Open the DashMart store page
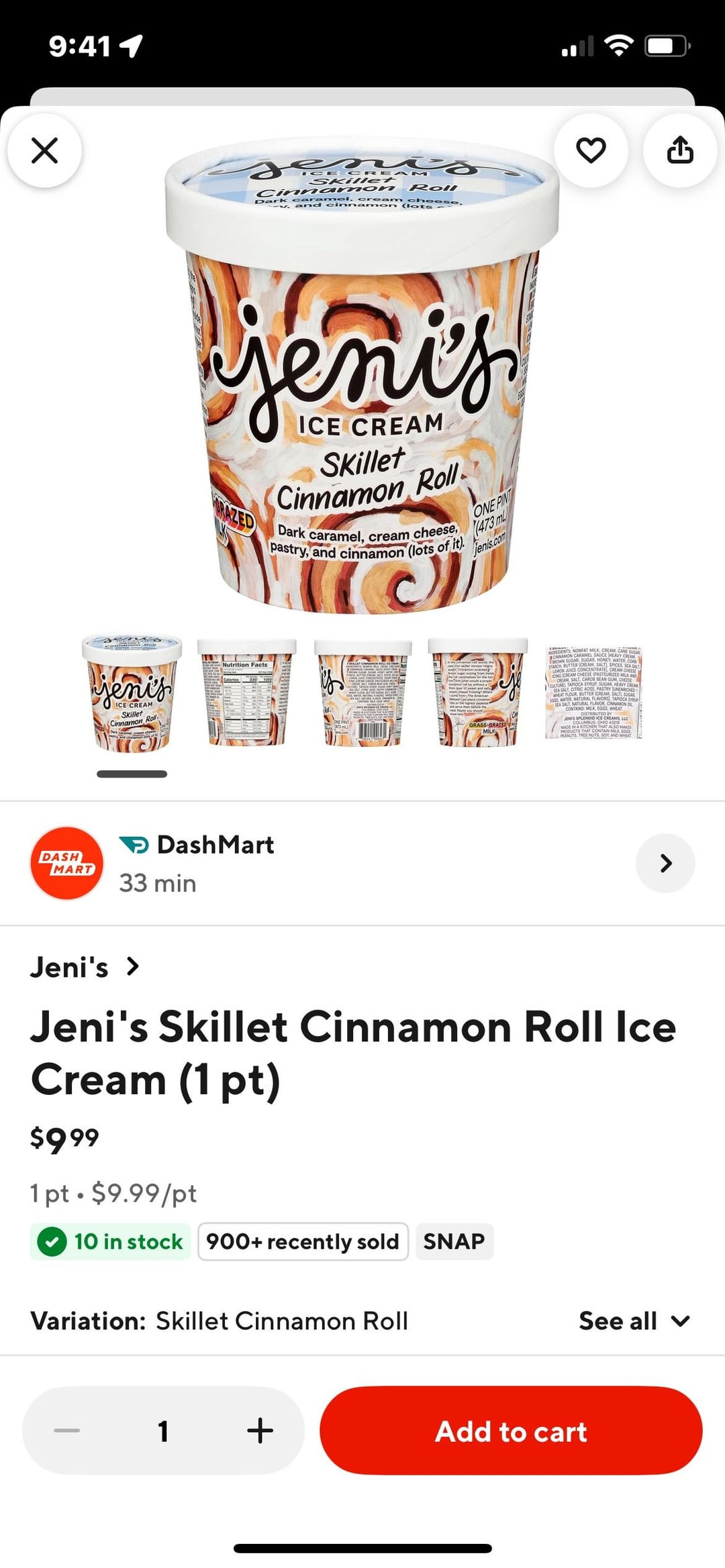The width and height of the screenshot is (725, 1568). pos(665,863)
